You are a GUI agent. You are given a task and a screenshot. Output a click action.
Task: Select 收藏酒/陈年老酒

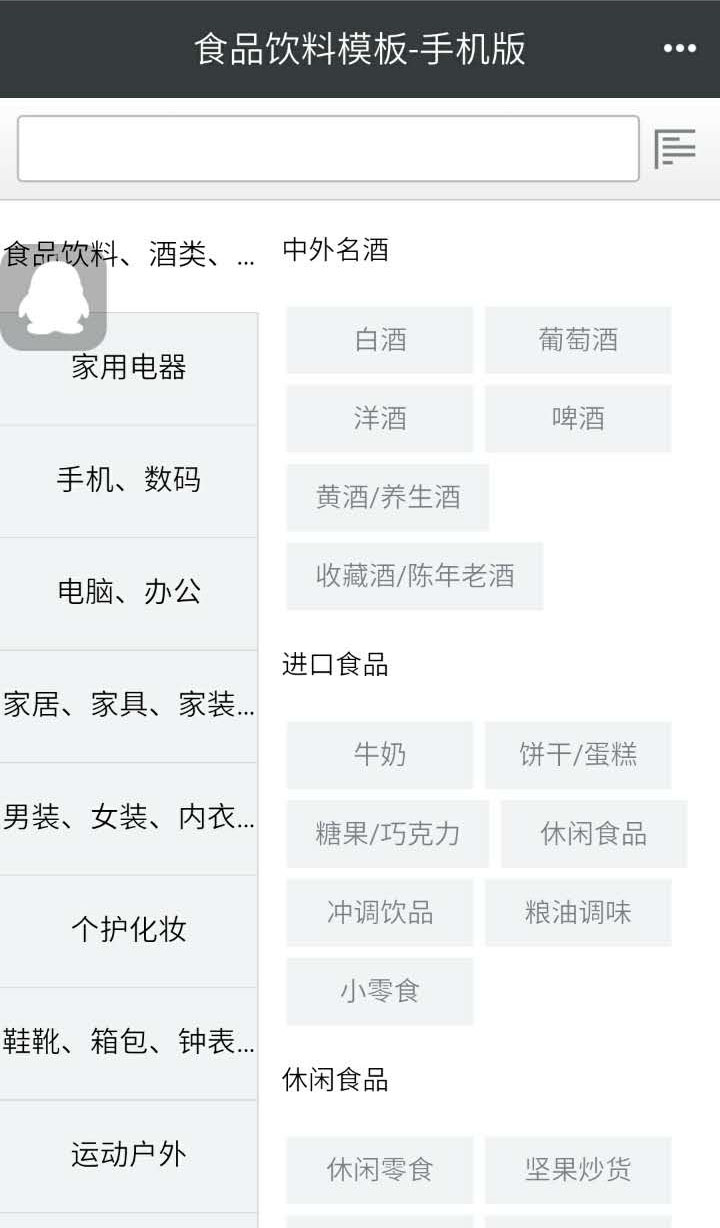(x=413, y=576)
